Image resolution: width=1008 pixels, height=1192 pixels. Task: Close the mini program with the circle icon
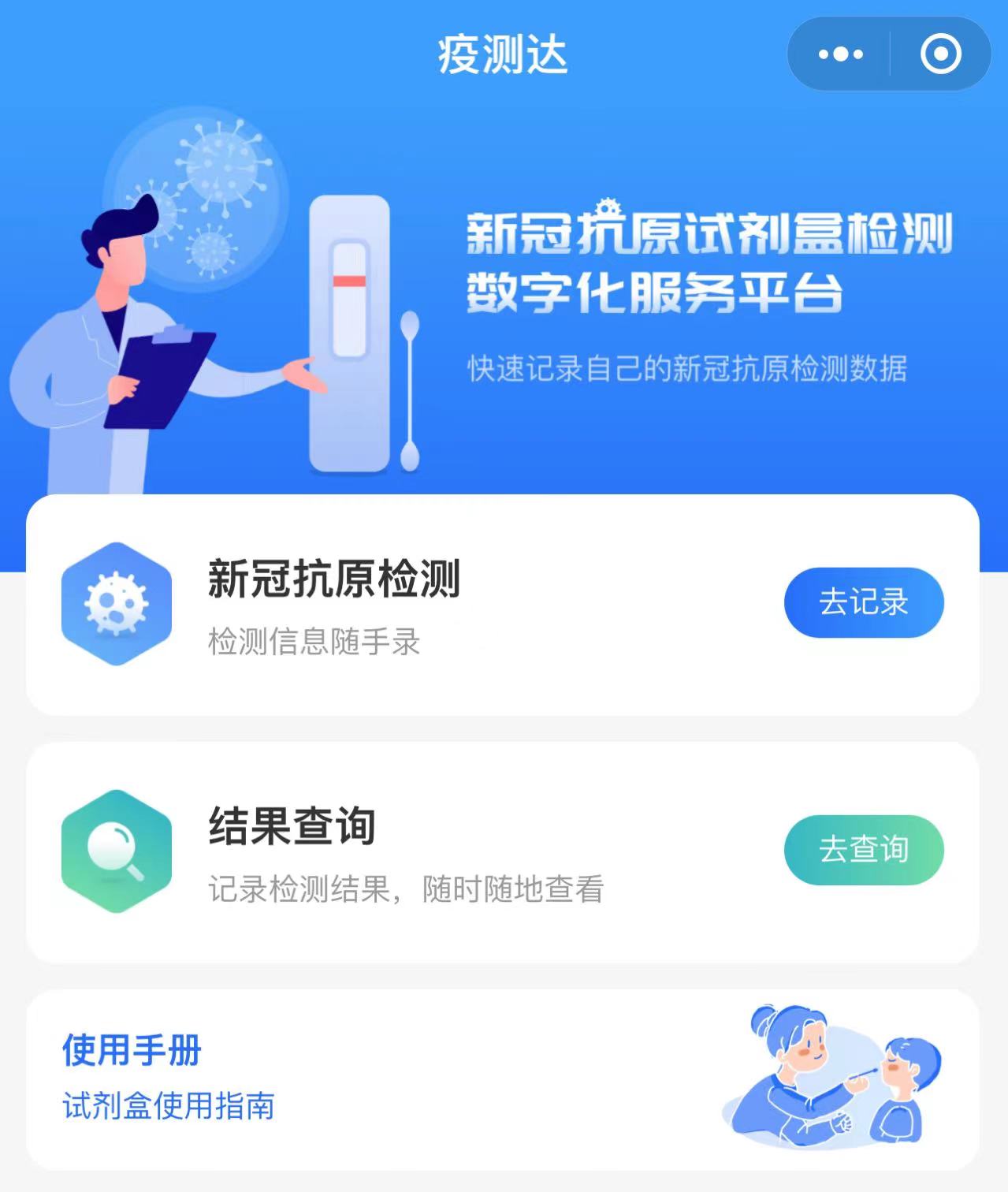pyautogui.click(x=940, y=54)
